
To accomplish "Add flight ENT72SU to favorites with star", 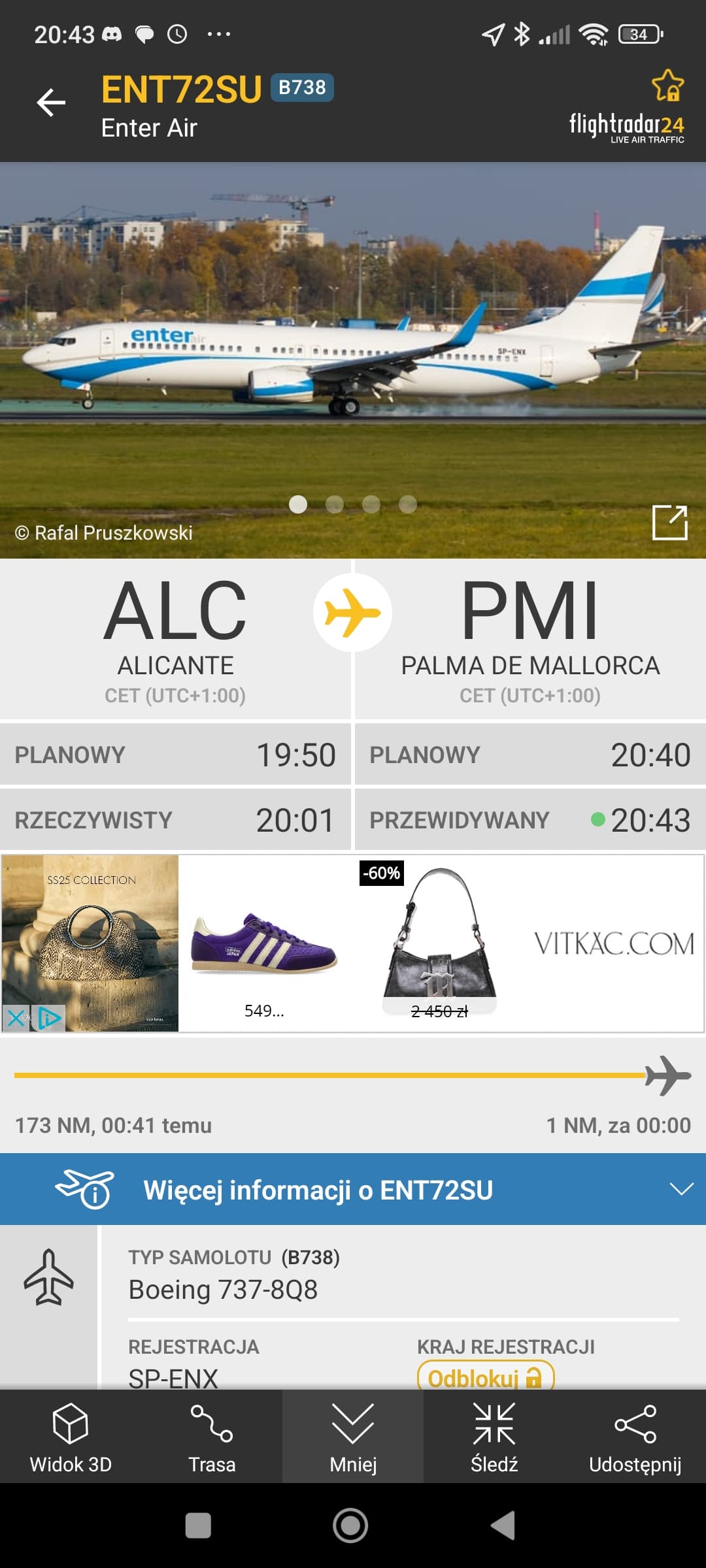I will [x=667, y=86].
